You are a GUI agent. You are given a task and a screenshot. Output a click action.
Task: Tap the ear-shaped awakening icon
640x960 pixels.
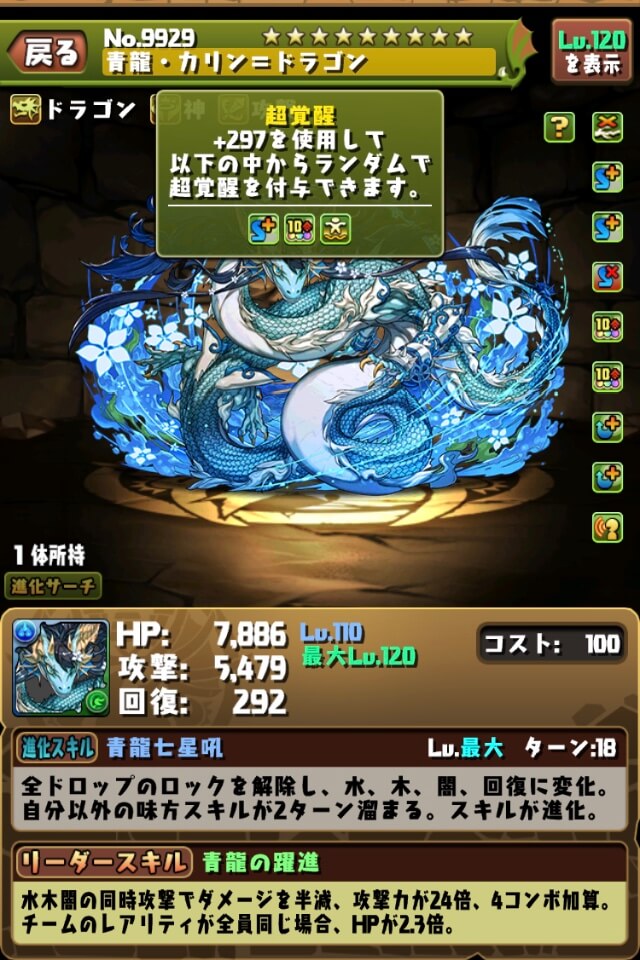coord(607,527)
